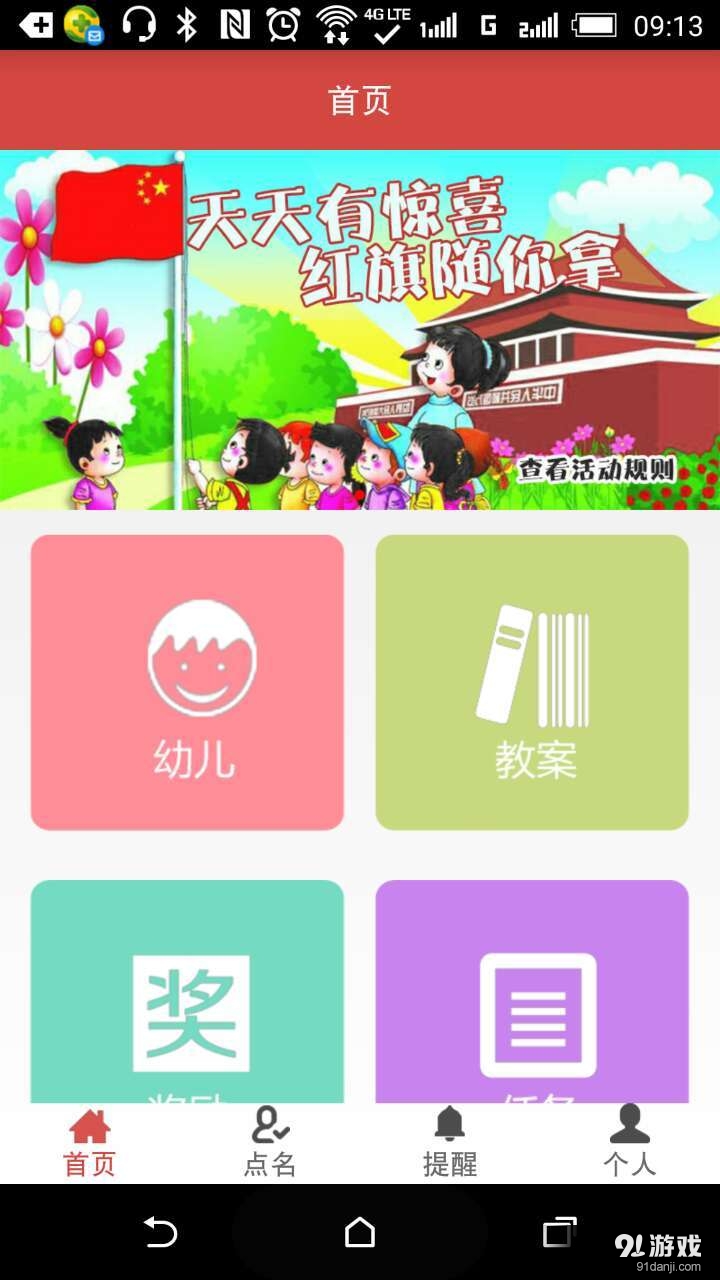Open the 奖励 rewards tile
This screenshot has width=720, height=1280.
(186, 1000)
